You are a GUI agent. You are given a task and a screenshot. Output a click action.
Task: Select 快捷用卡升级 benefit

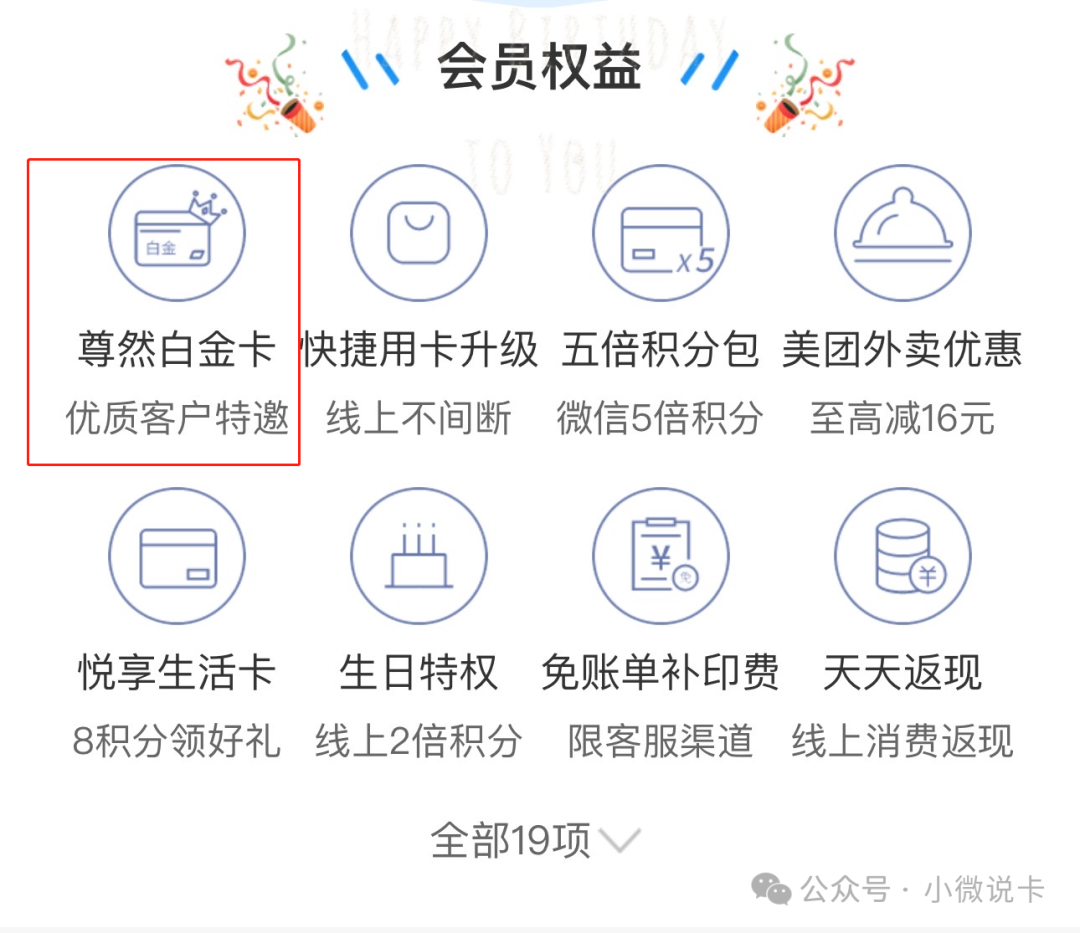click(419, 233)
